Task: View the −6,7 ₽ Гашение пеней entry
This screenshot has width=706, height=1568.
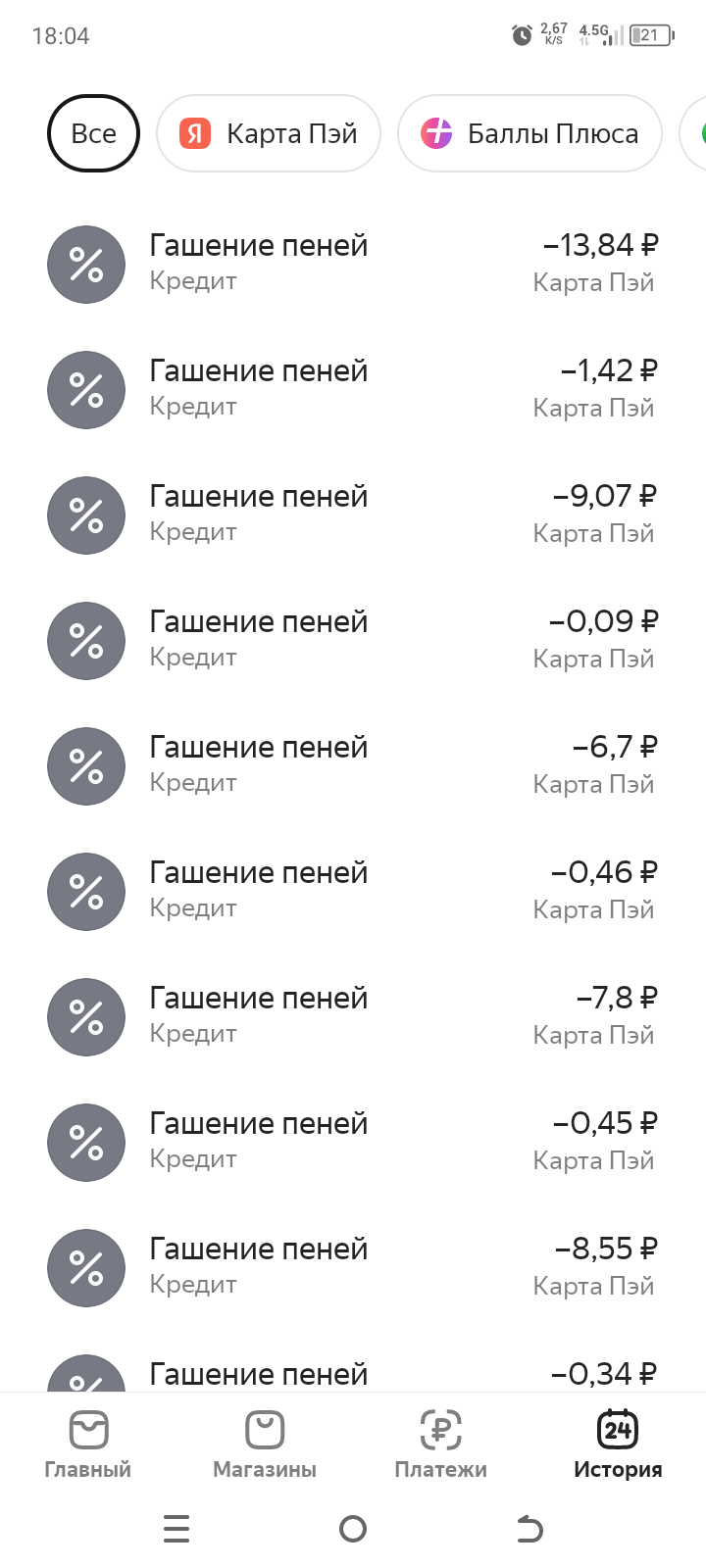Action: click(x=353, y=765)
